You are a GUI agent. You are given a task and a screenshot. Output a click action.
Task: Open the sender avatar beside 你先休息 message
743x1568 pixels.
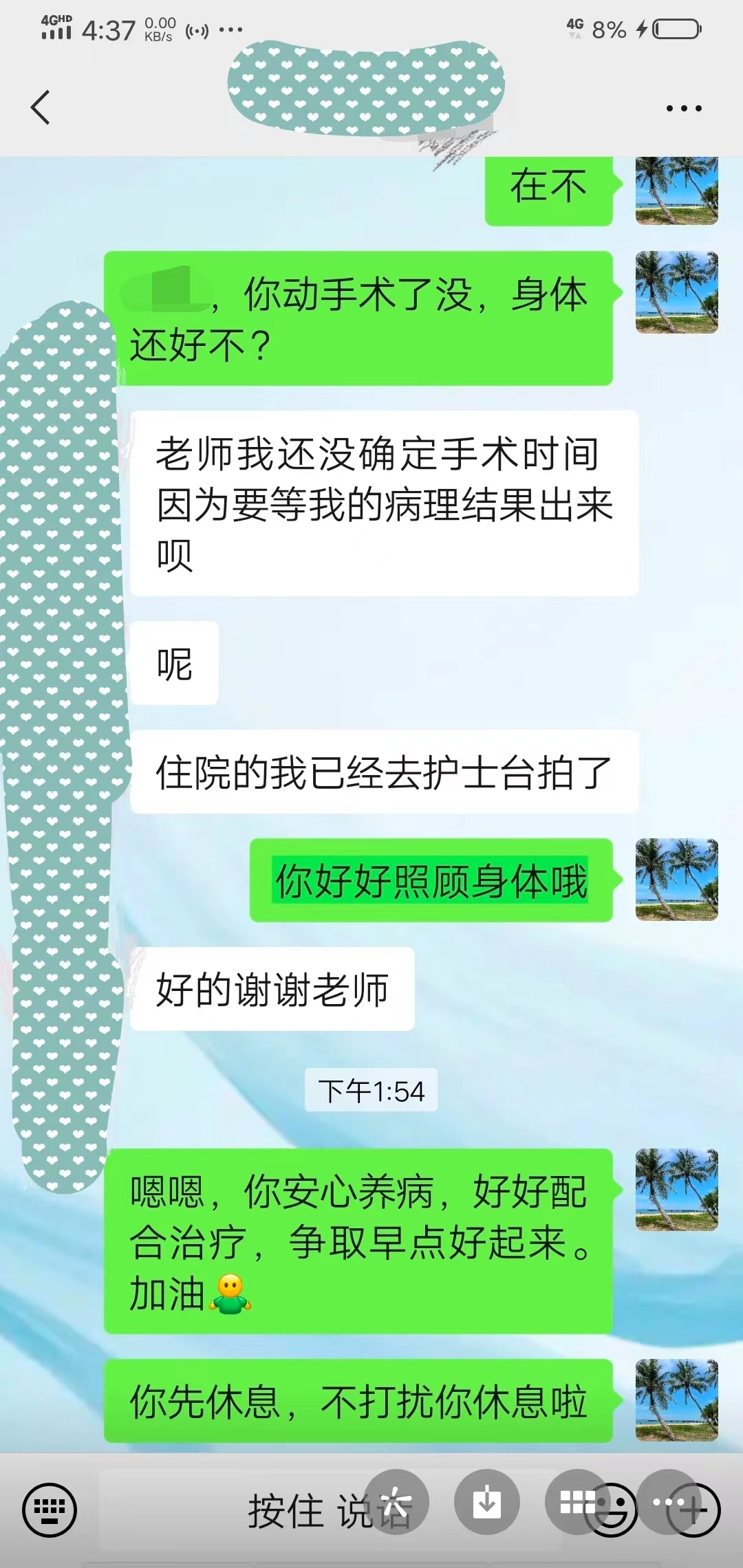click(x=676, y=1400)
